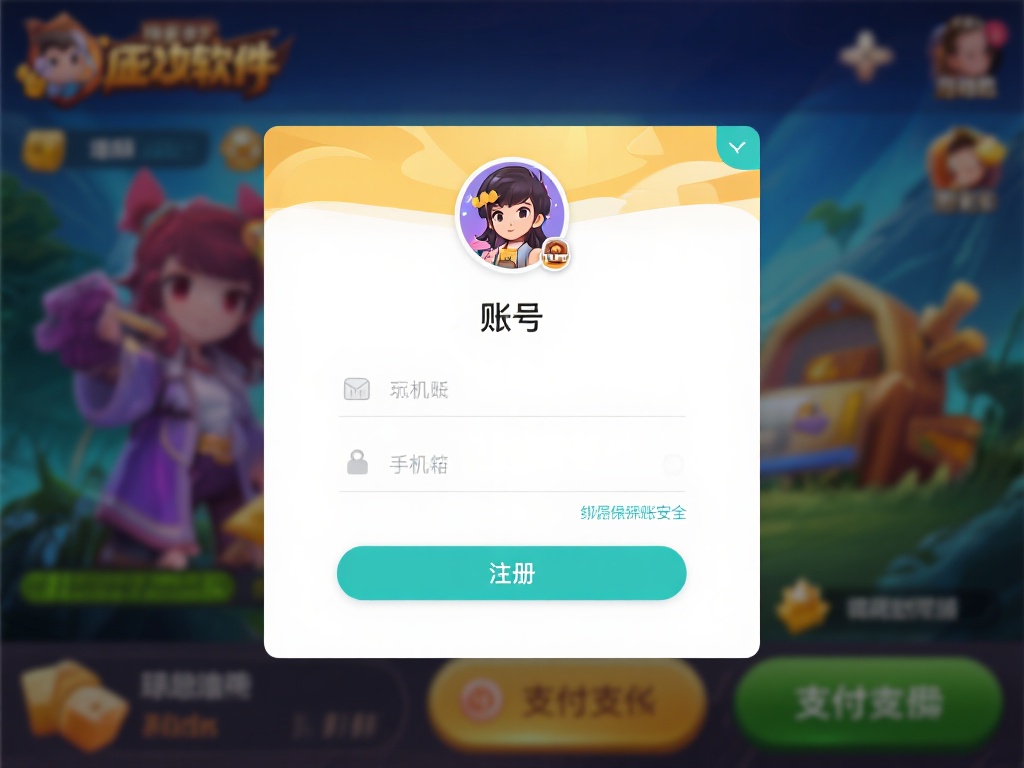Open the teal account security link

pyautogui.click(x=633, y=513)
